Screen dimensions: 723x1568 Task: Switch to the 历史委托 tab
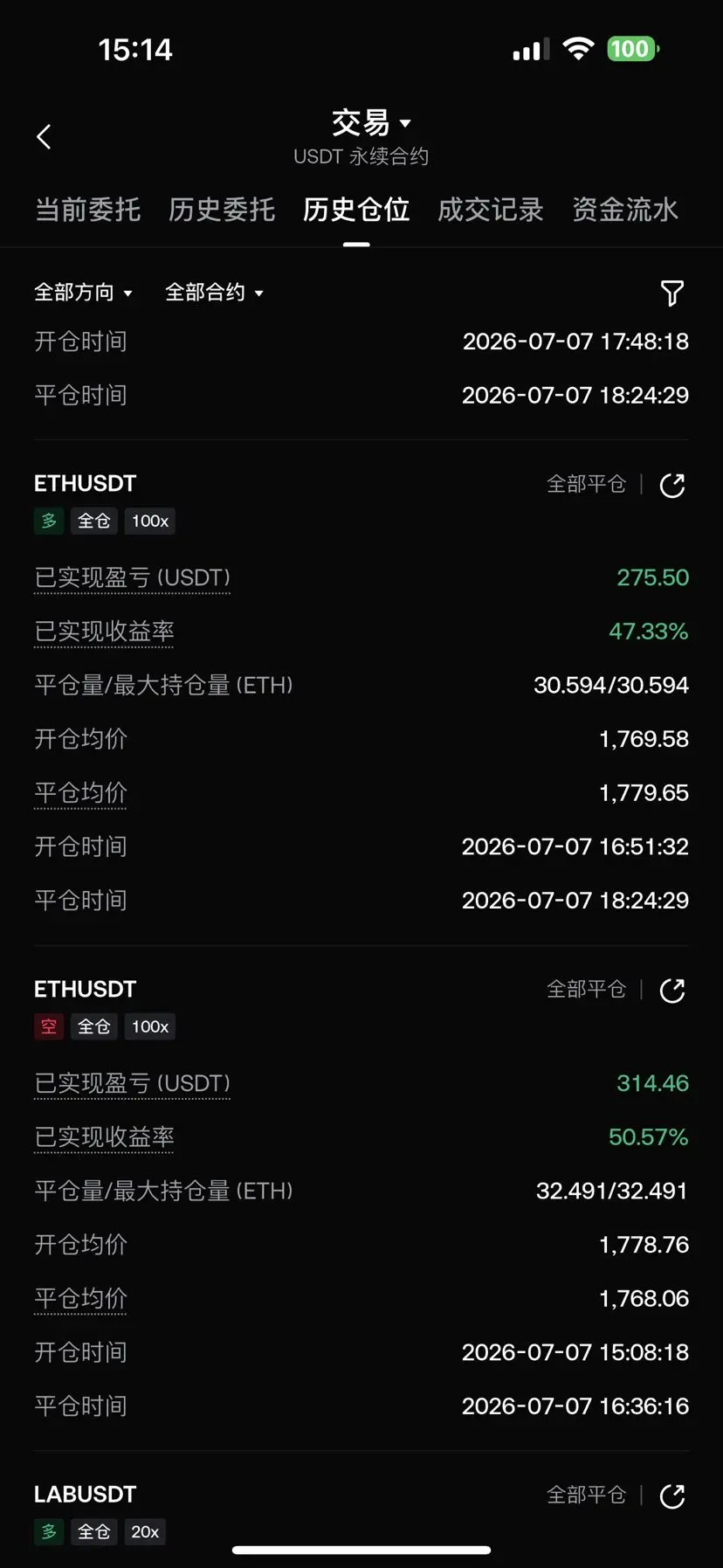[222, 210]
